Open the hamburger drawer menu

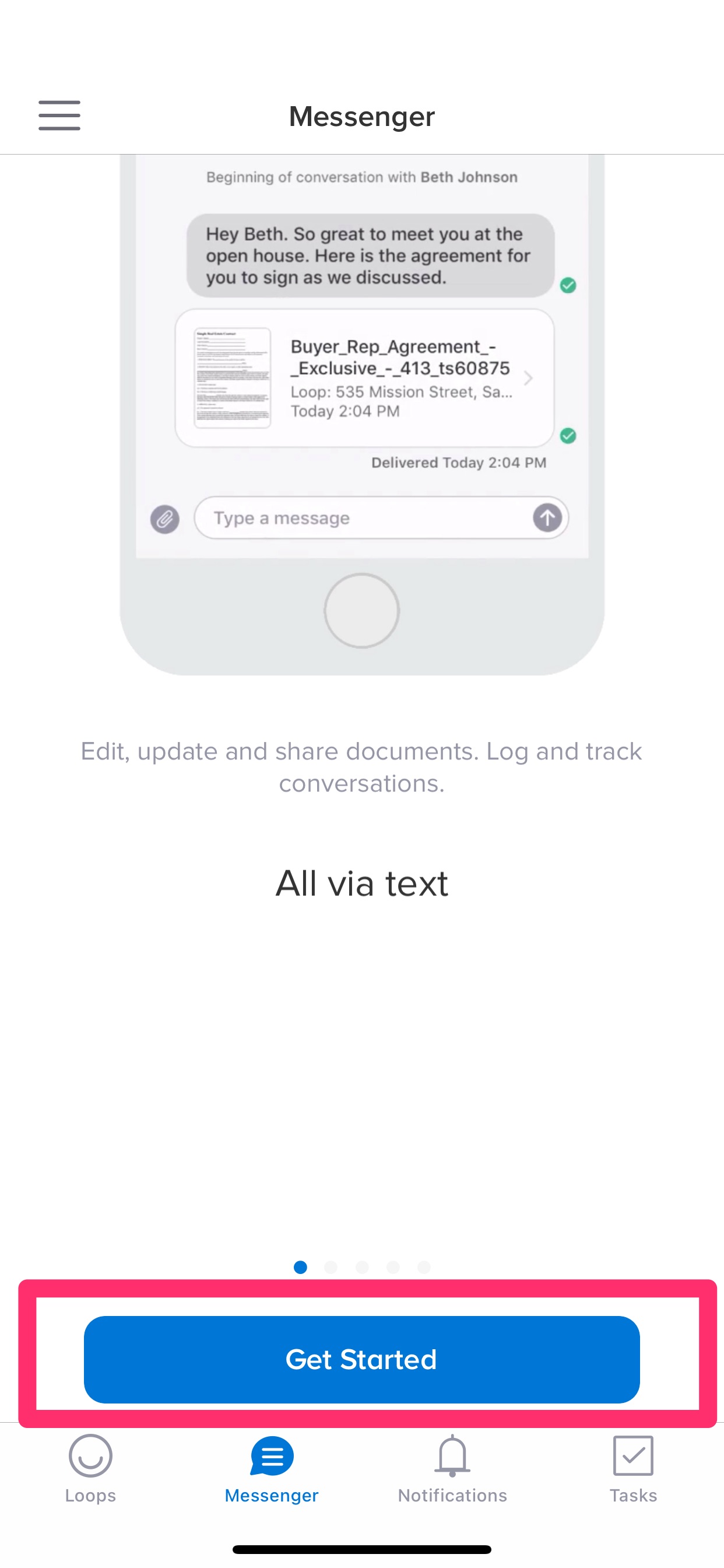tap(59, 116)
